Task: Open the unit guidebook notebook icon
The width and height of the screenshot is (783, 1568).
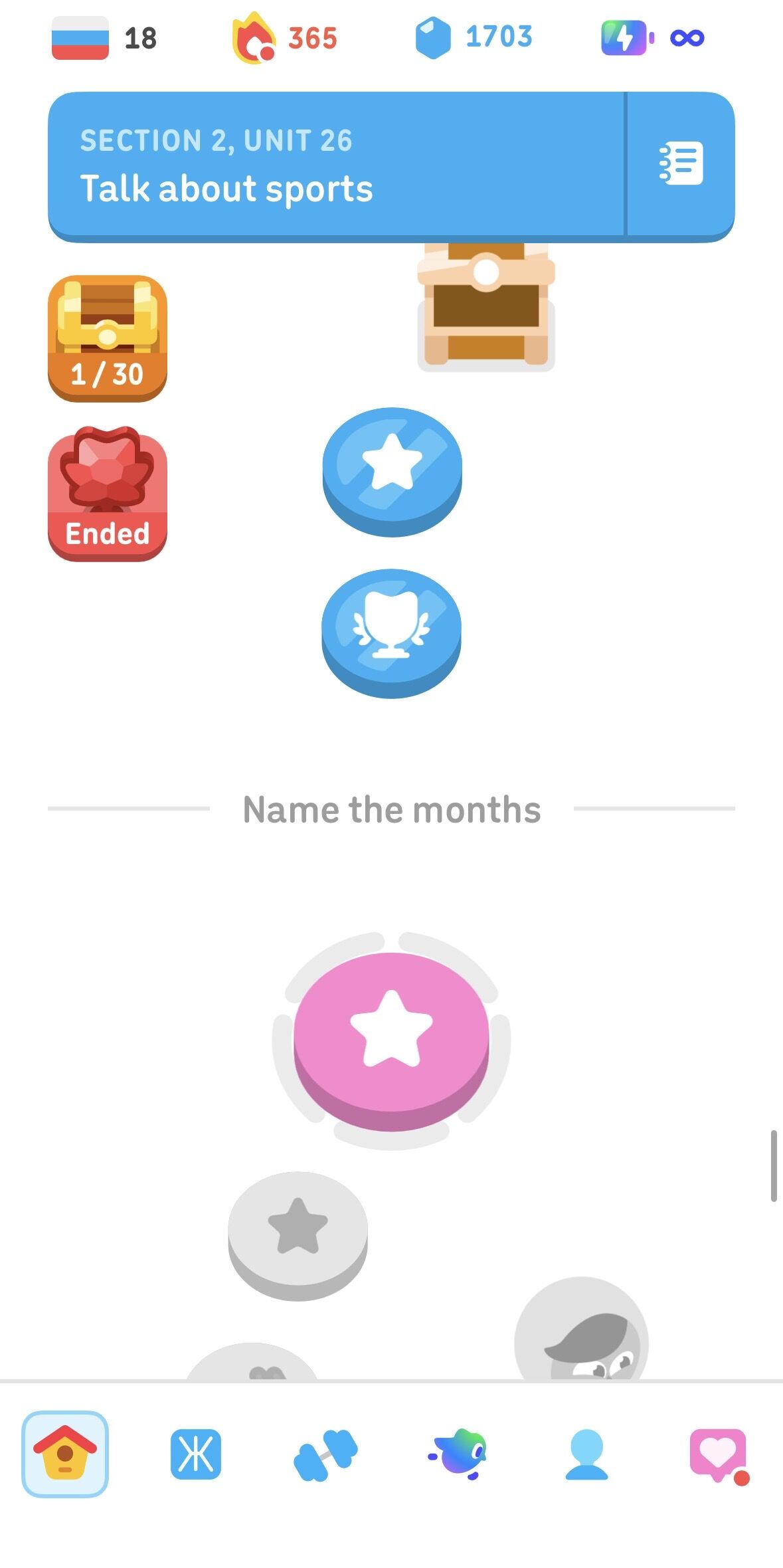Action: coord(680,163)
